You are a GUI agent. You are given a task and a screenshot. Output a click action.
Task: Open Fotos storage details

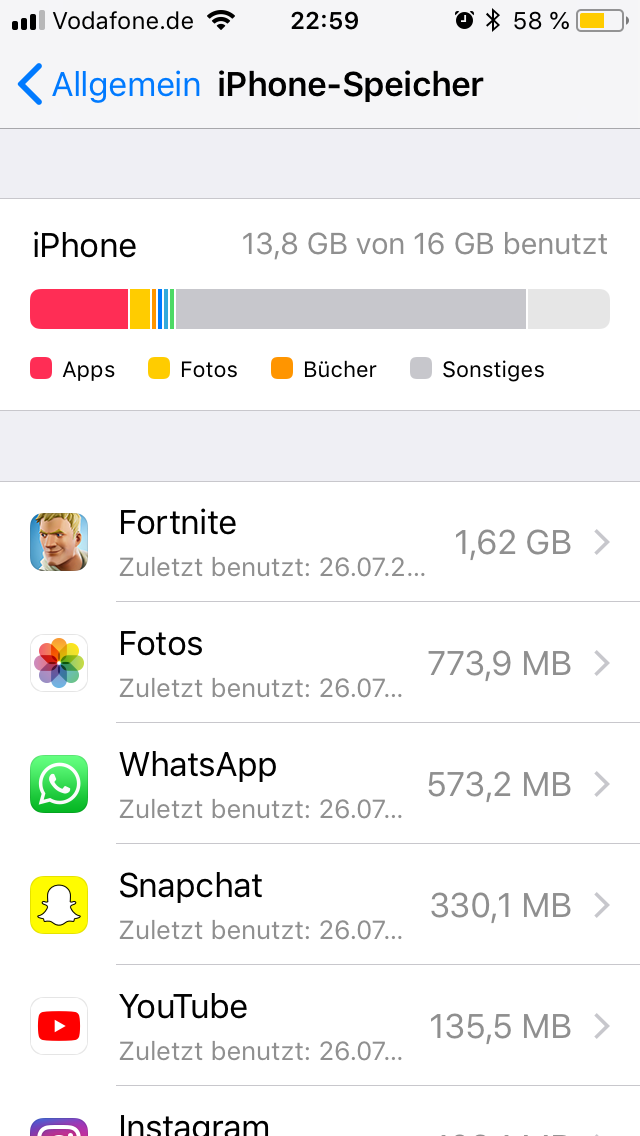[x=320, y=663]
